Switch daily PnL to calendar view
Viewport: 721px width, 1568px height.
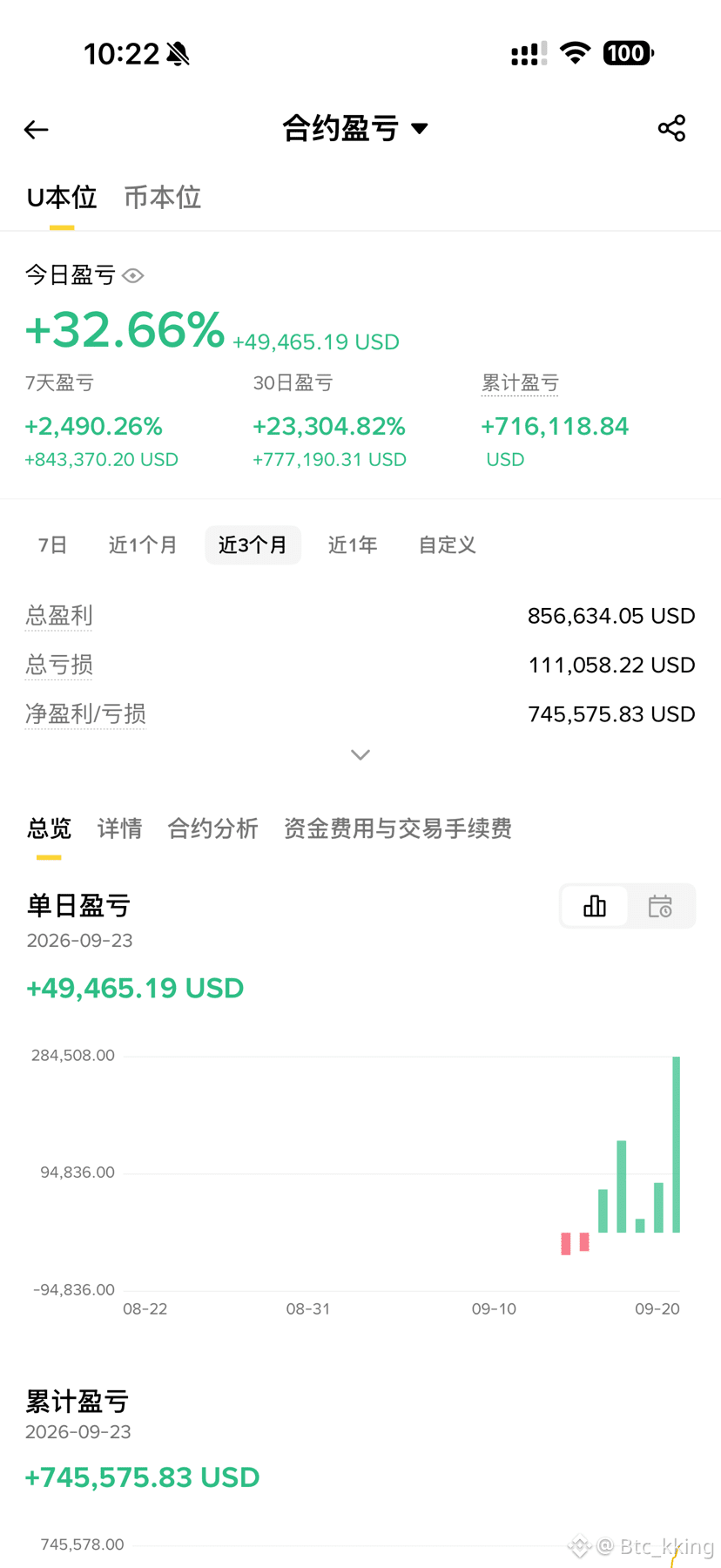point(660,906)
